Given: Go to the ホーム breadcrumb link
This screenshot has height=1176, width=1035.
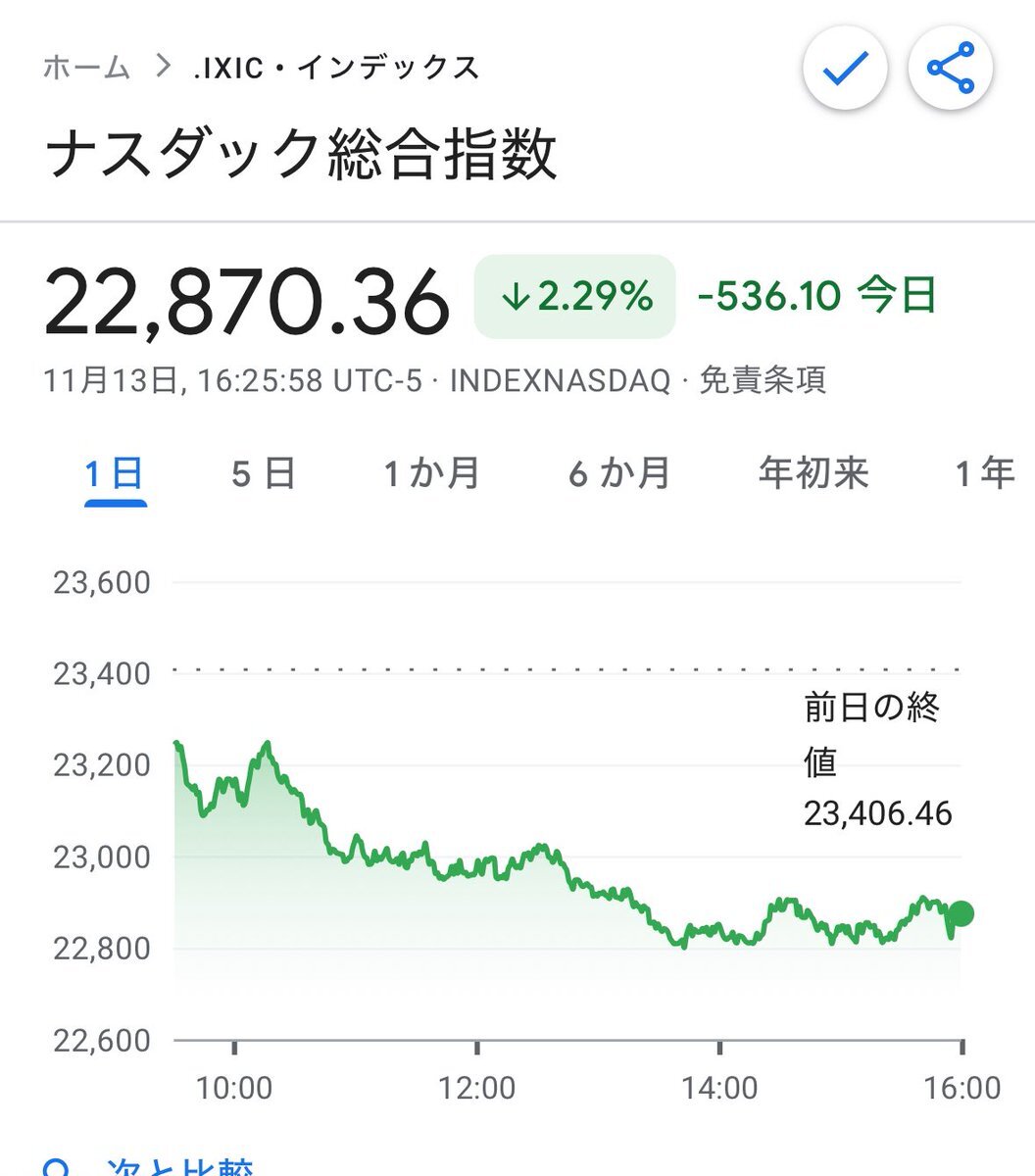Looking at the screenshot, I should click(x=87, y=68).
